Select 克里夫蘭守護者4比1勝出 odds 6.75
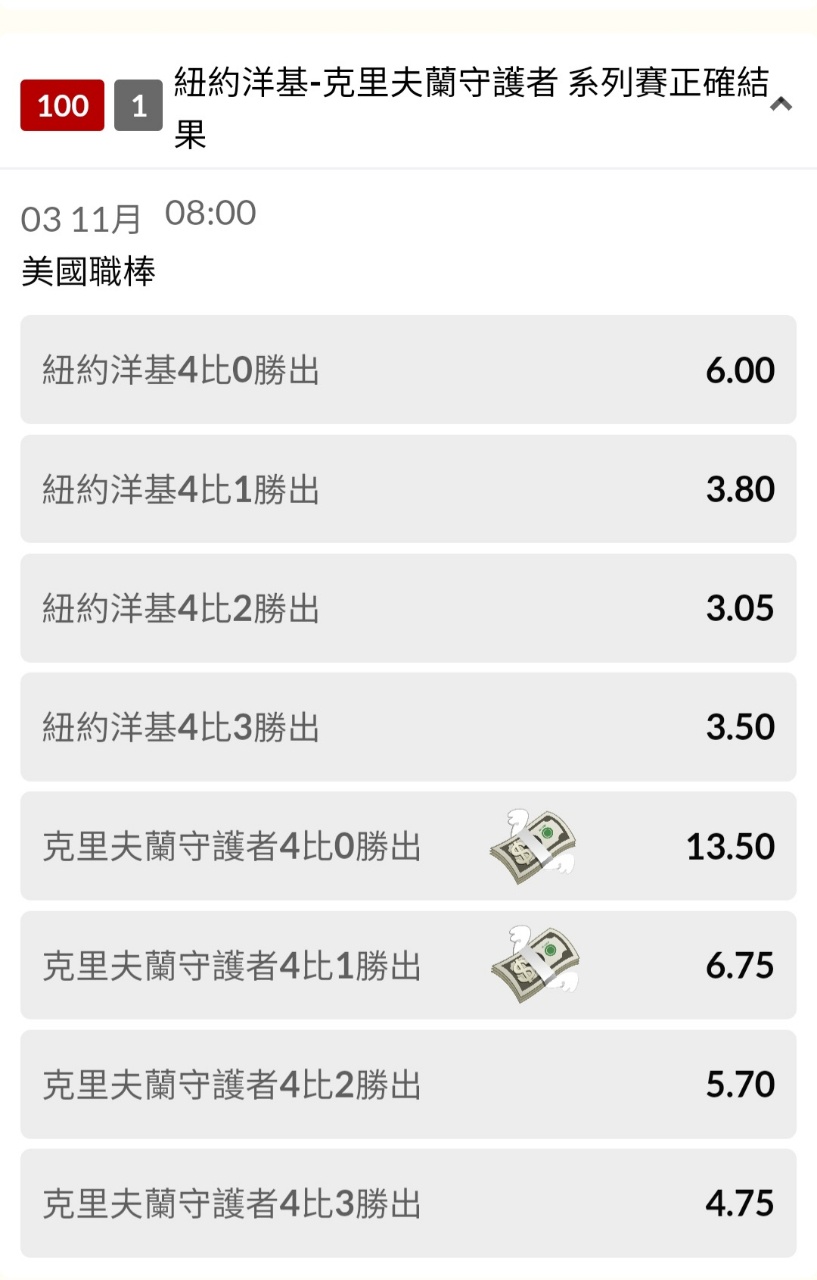This screenshot has height=1280, width=817. pyautogui.click(x=408, y=965)
